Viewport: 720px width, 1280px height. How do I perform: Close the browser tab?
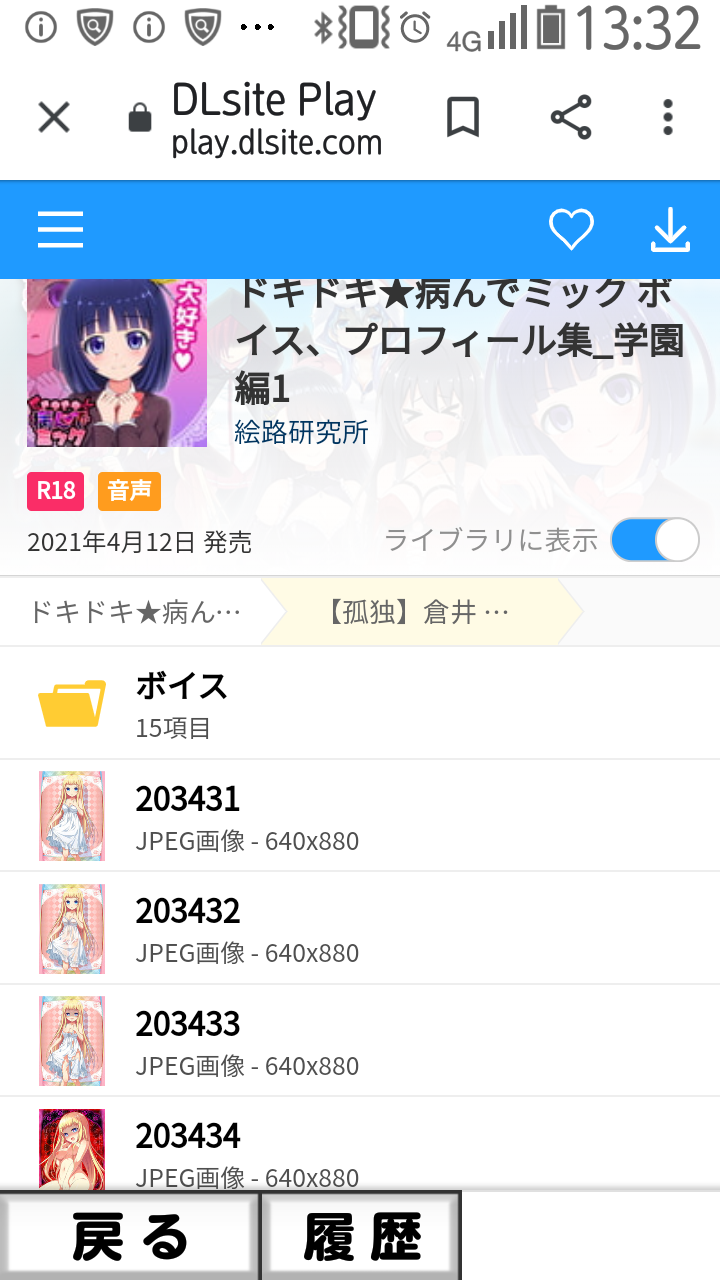point(54,118)
